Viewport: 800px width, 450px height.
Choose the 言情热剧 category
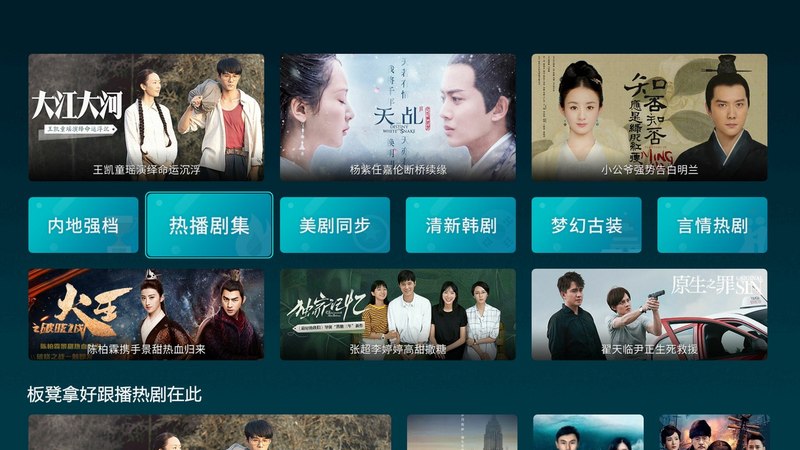[712, 225]
